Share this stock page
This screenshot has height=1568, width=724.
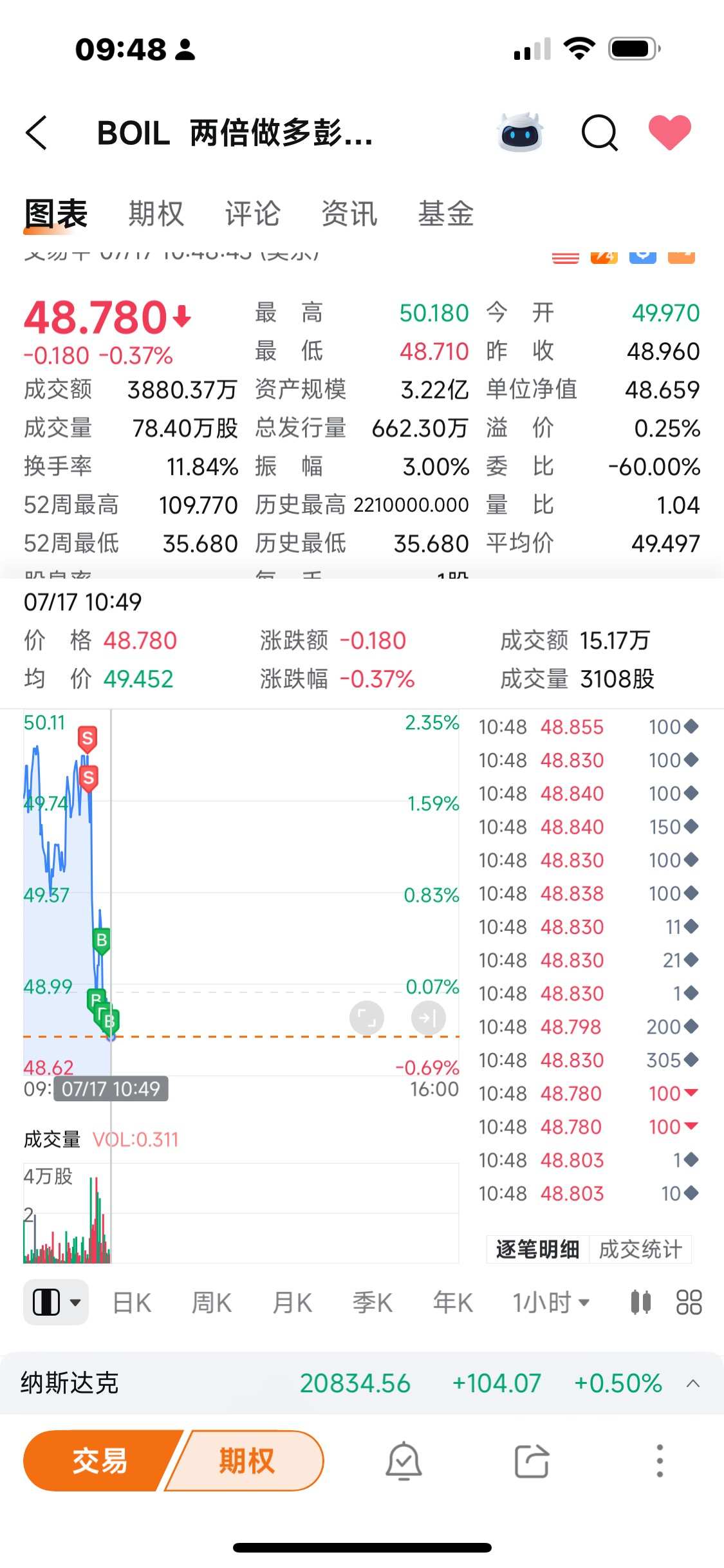tap(532, 1461)
